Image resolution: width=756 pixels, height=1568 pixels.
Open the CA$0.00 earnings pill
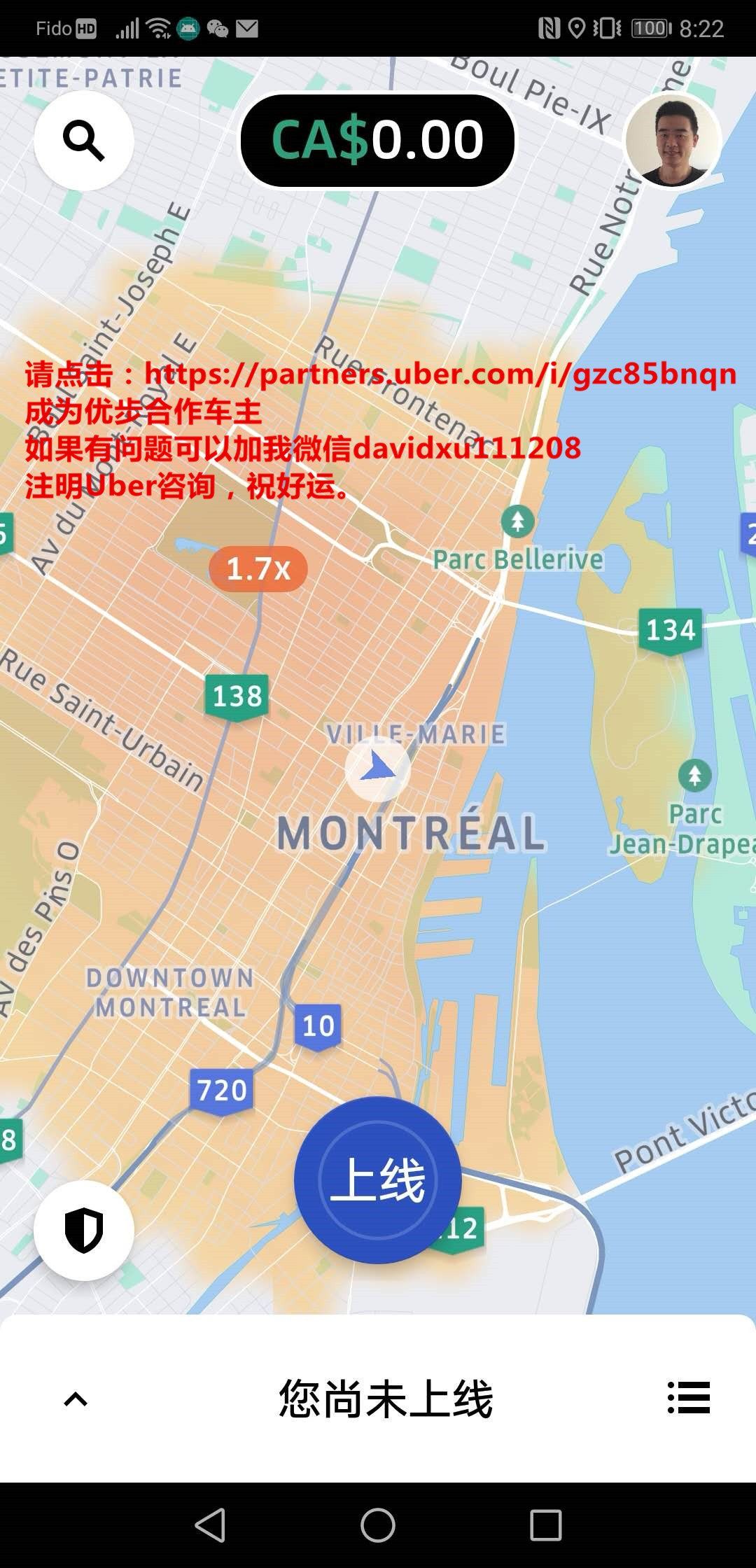[x=377, y=141]
